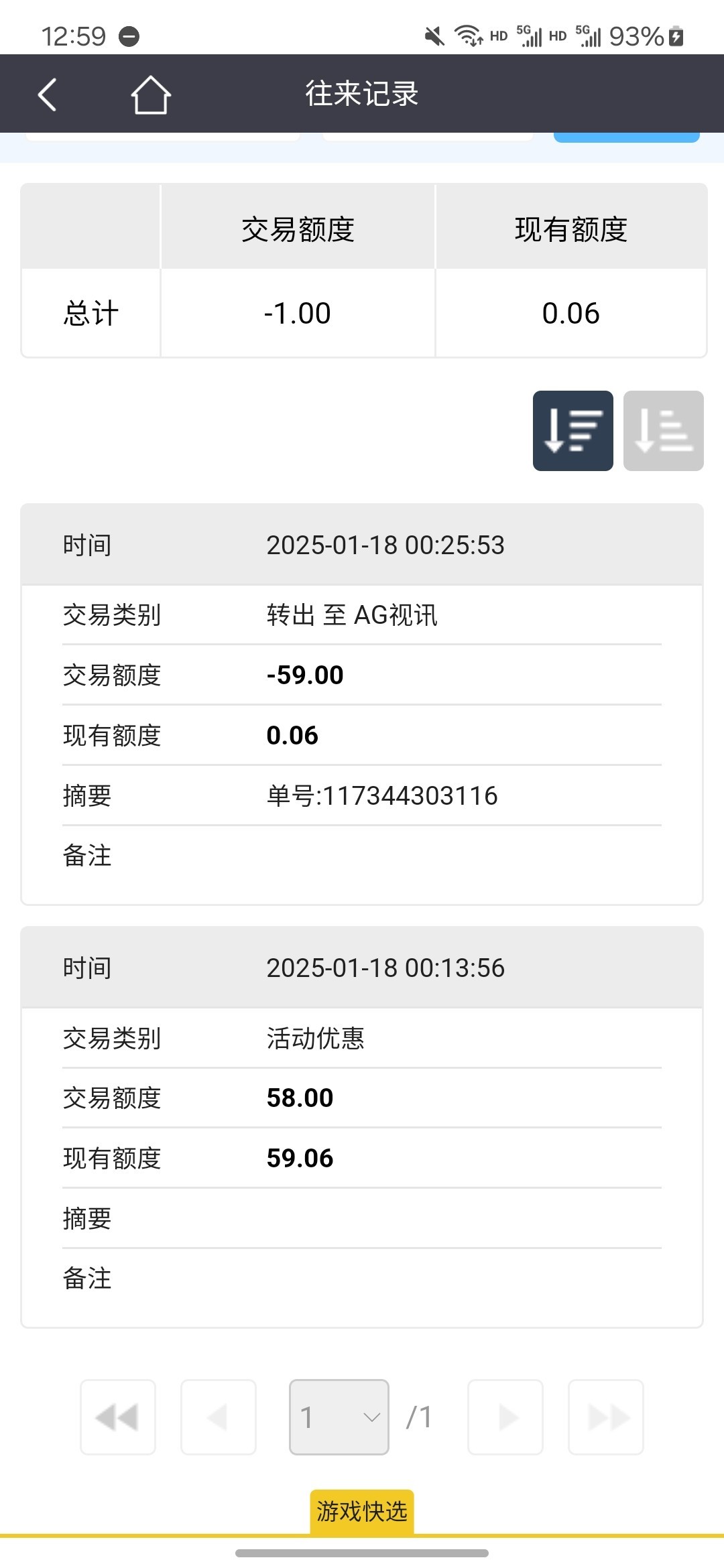This screenshot has width=724, height=1568.
Task: Go to the previous page
Action: (219, 1417)
